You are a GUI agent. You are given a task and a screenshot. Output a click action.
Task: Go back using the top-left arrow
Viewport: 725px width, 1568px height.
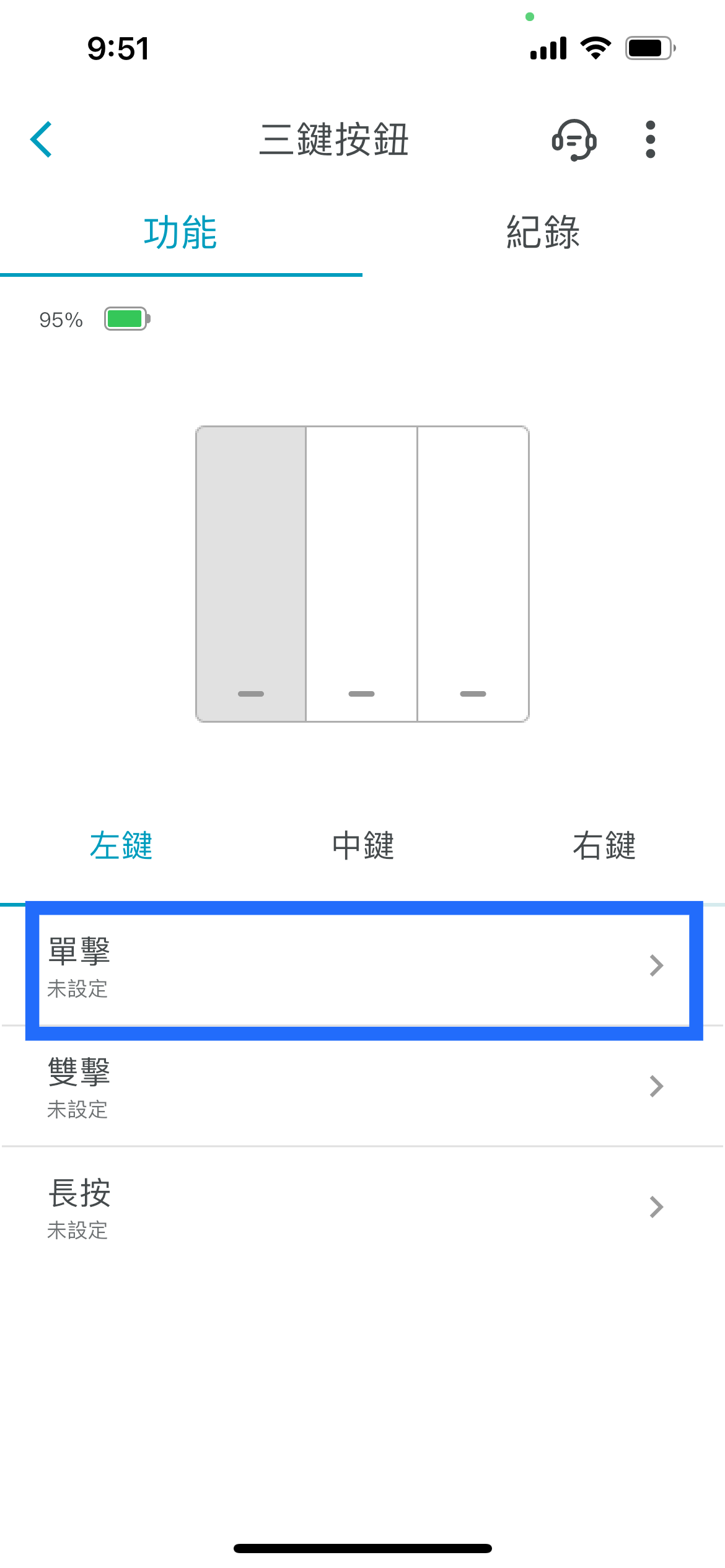coord(41,139)
